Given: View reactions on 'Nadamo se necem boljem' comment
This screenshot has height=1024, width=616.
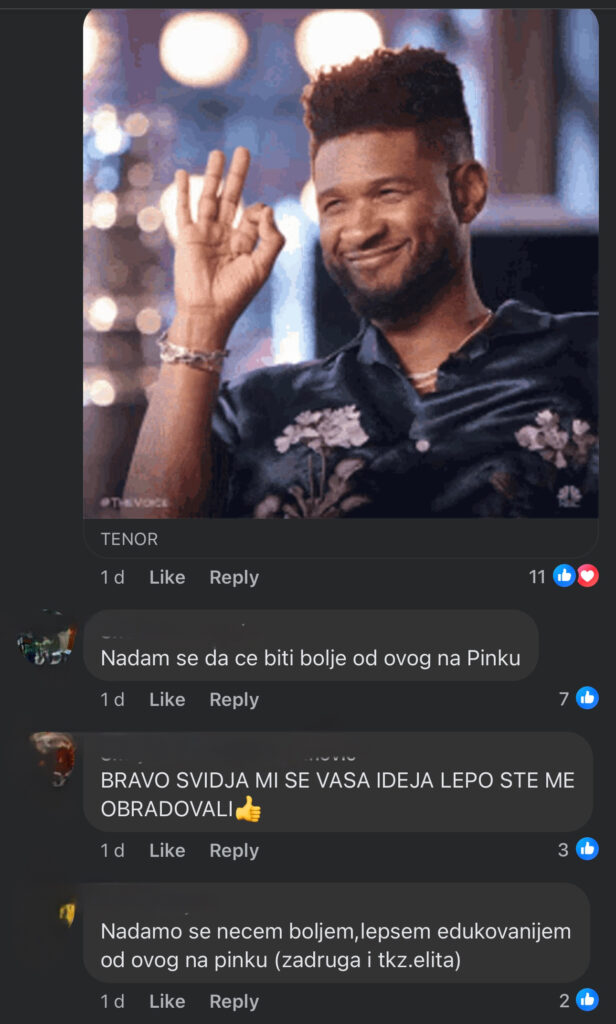Looking at the screenshot, I should coord(579,1000).
